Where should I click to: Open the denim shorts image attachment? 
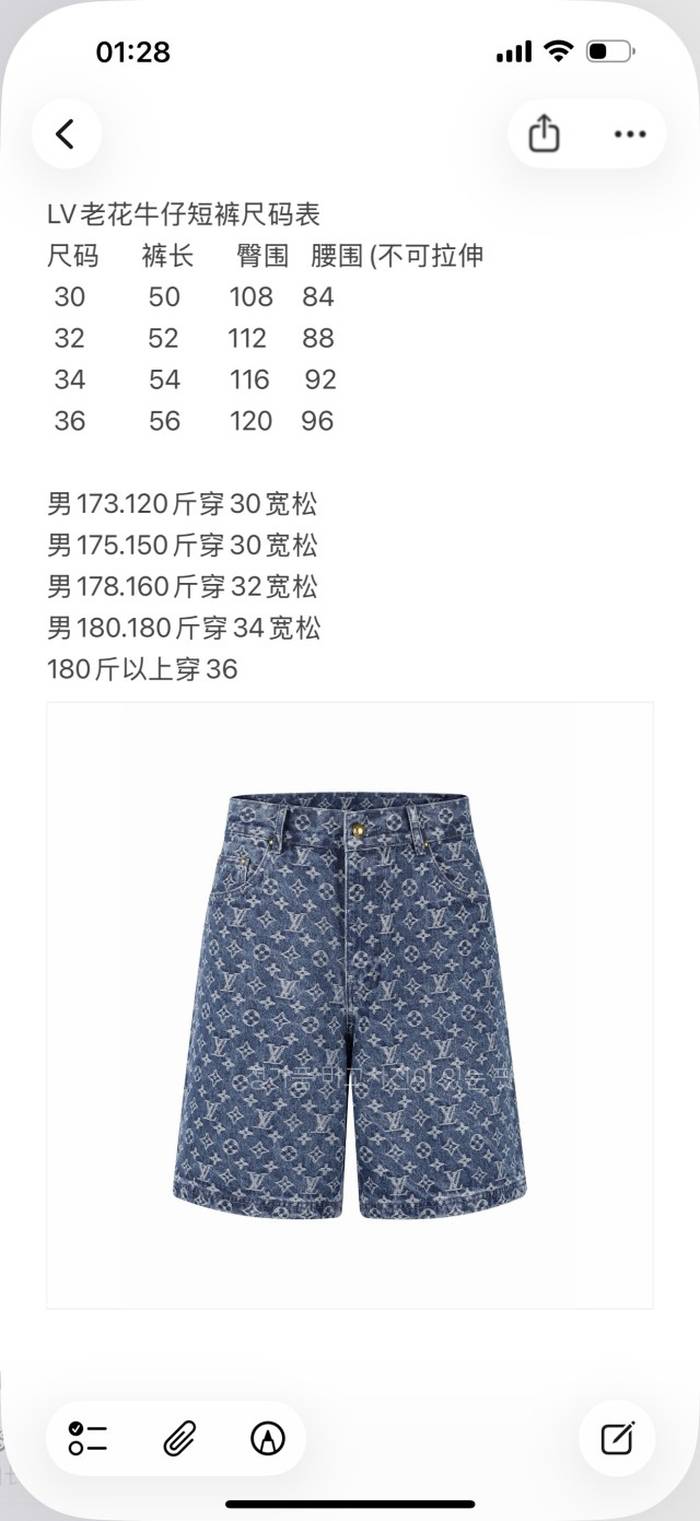[x=350, y=1005]
